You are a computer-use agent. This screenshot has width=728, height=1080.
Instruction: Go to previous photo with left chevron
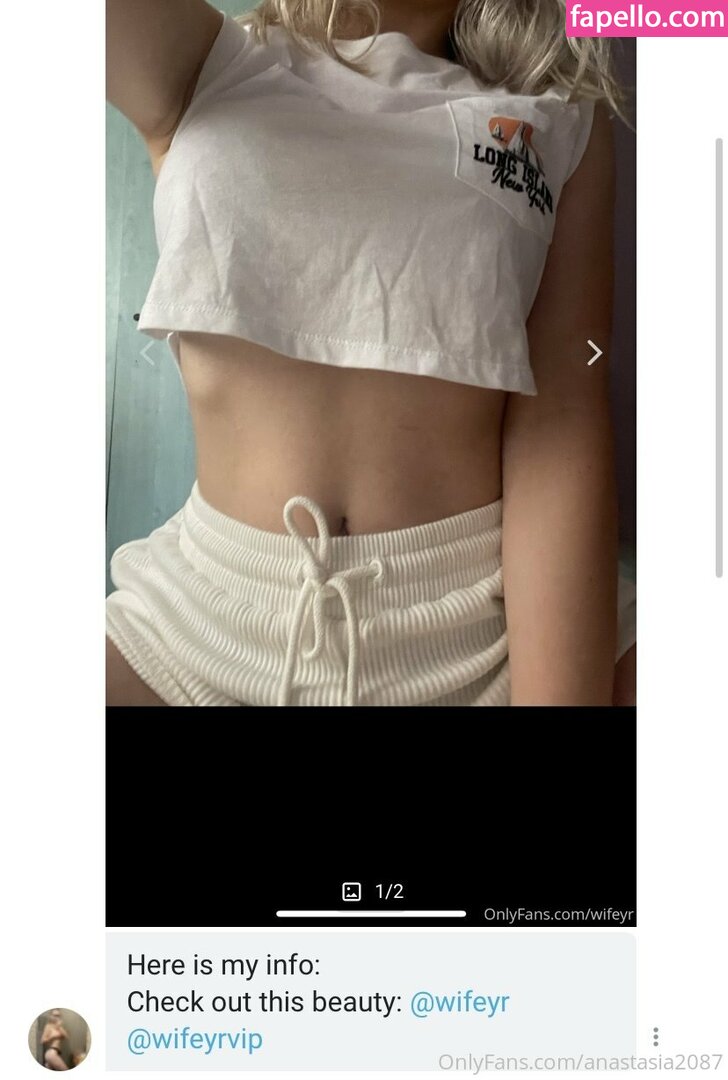147,353
